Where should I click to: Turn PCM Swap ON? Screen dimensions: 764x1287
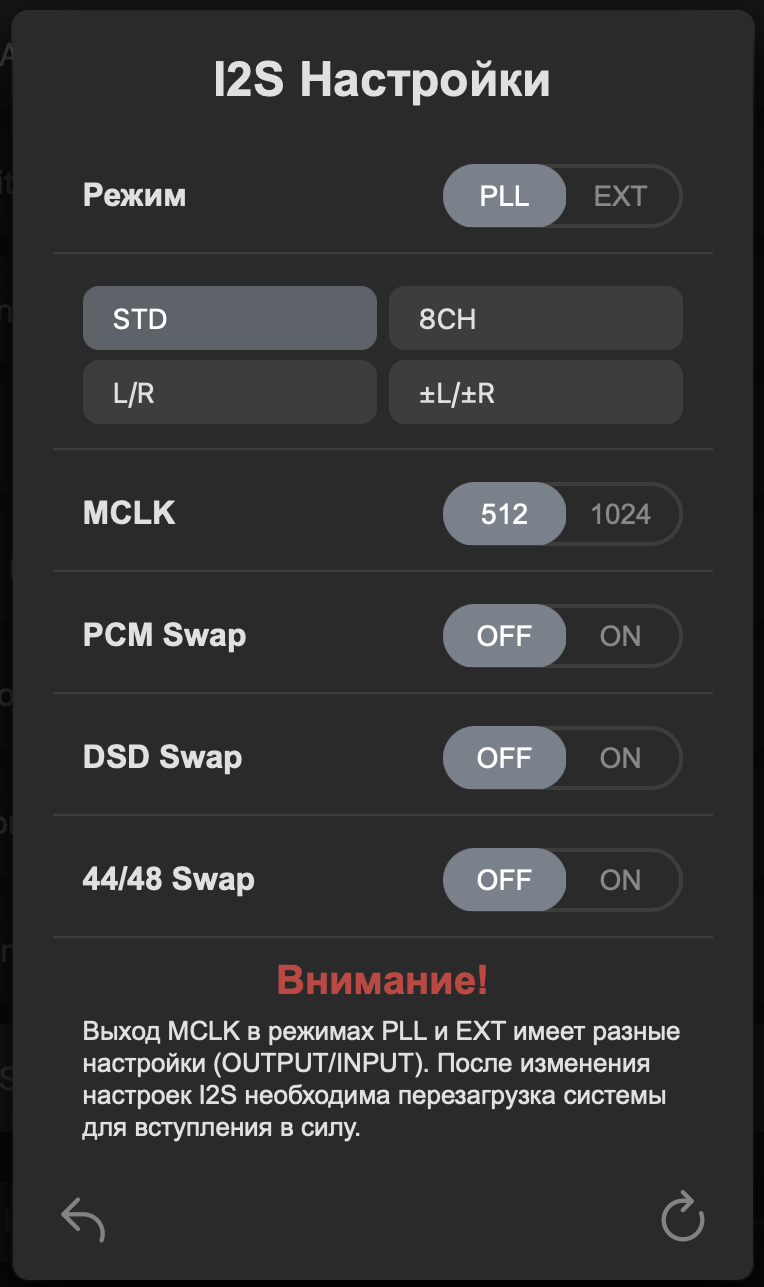coord(620,636)
